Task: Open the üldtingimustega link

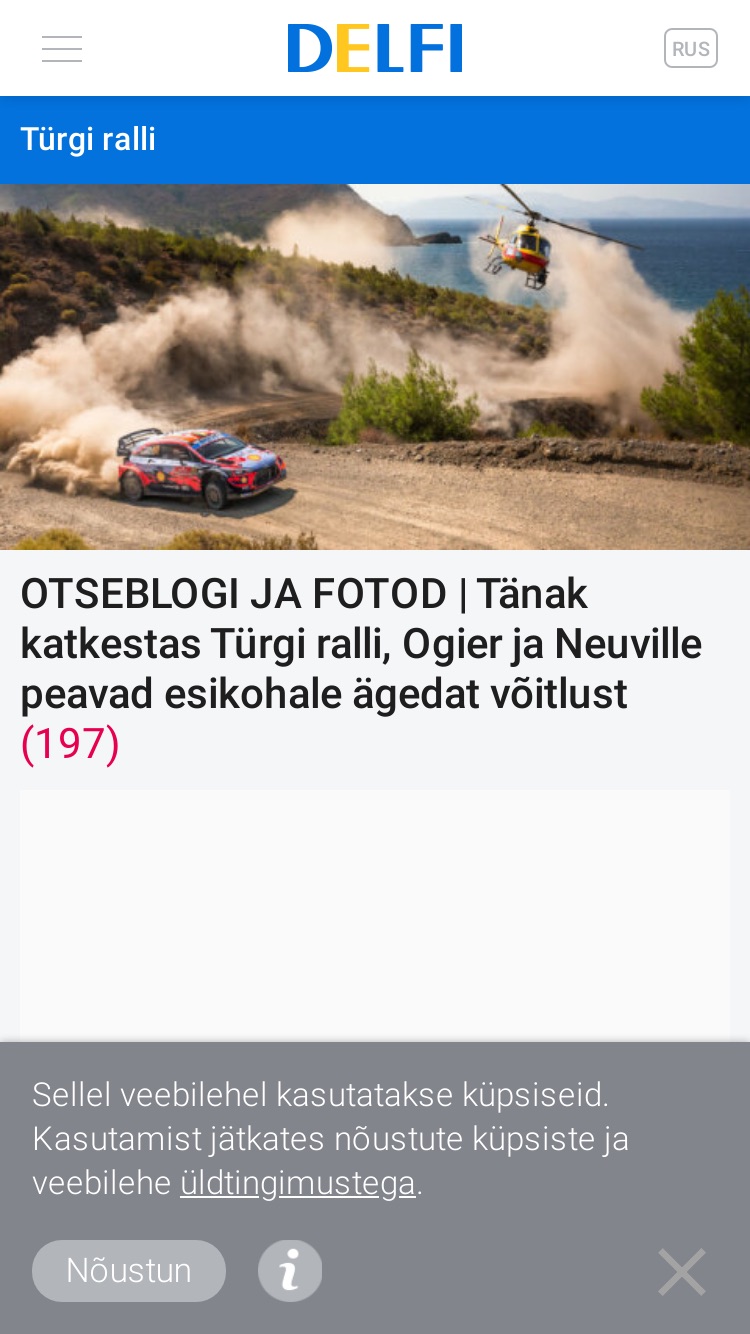Action: coord(297,1183)
